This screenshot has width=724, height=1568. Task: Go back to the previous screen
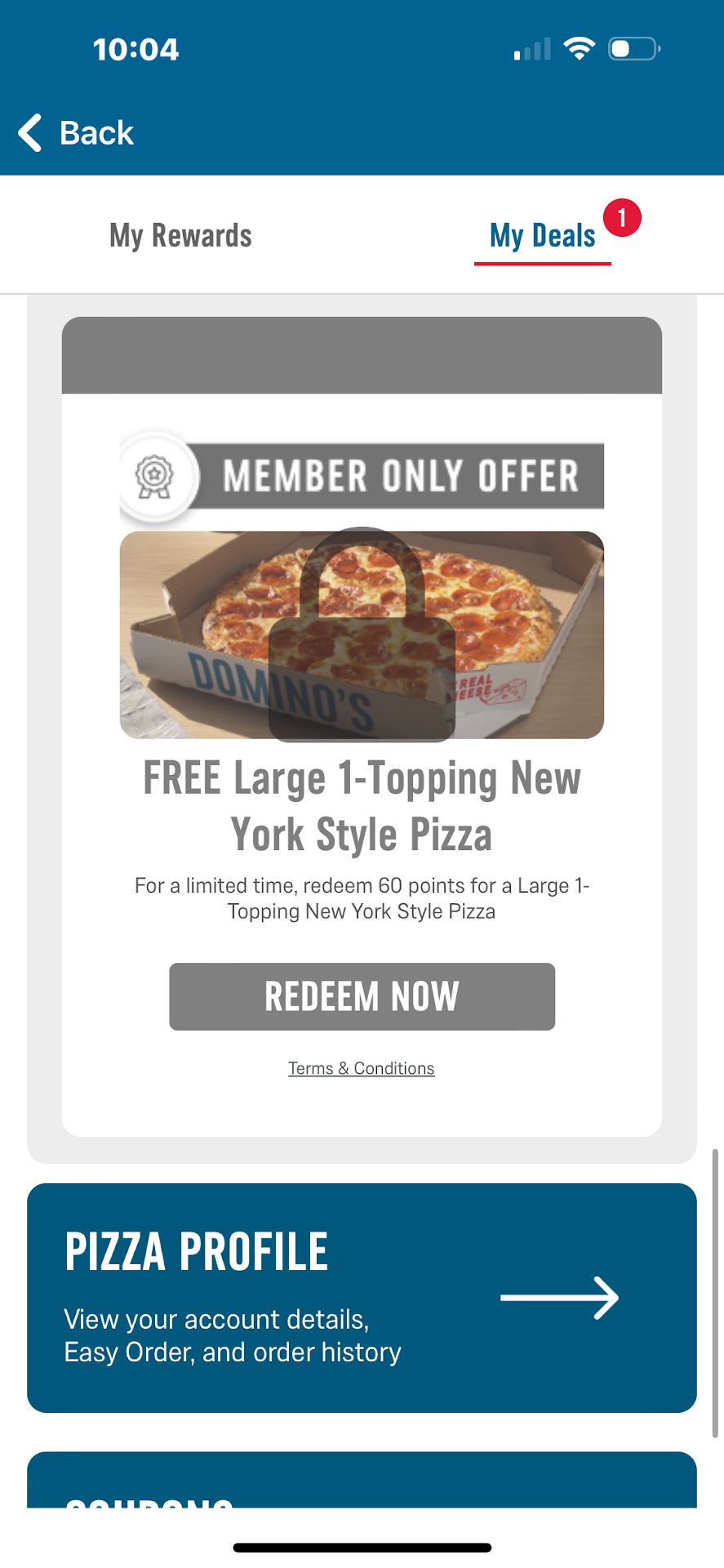coord(76,133)
